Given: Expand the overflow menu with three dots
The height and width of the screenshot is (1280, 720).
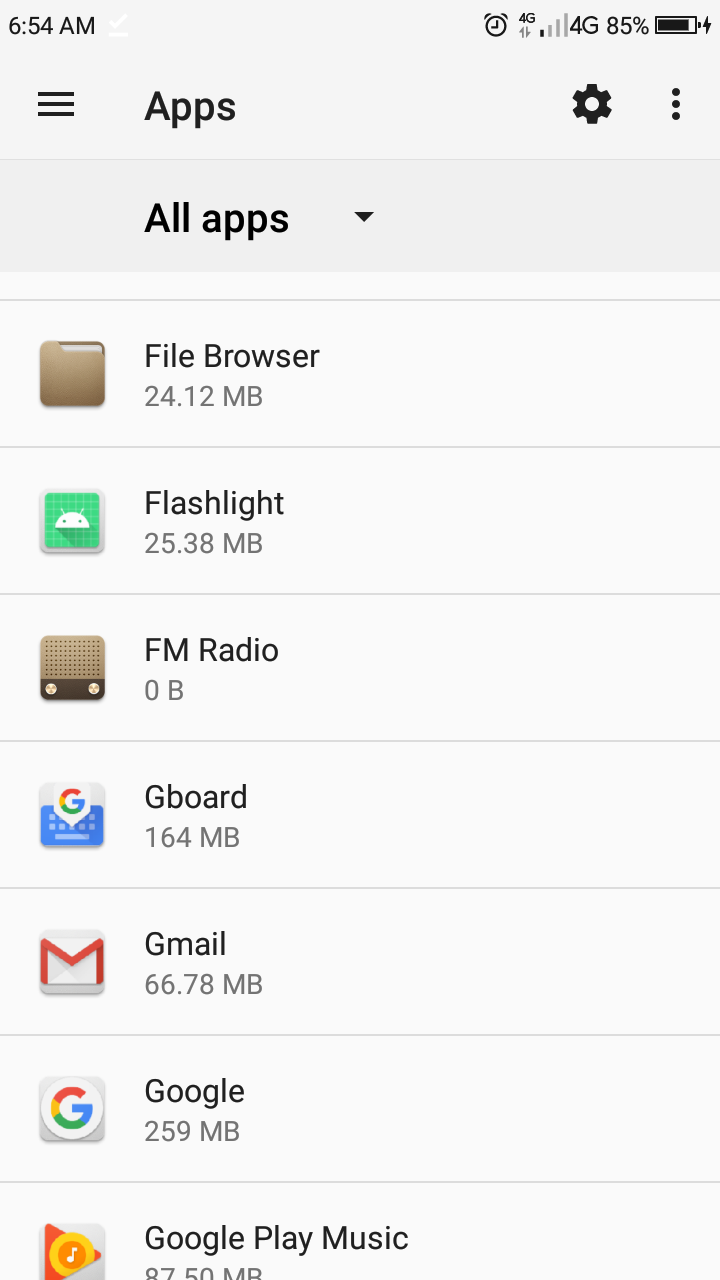Looking at the screenshot, I should point(676,104).
